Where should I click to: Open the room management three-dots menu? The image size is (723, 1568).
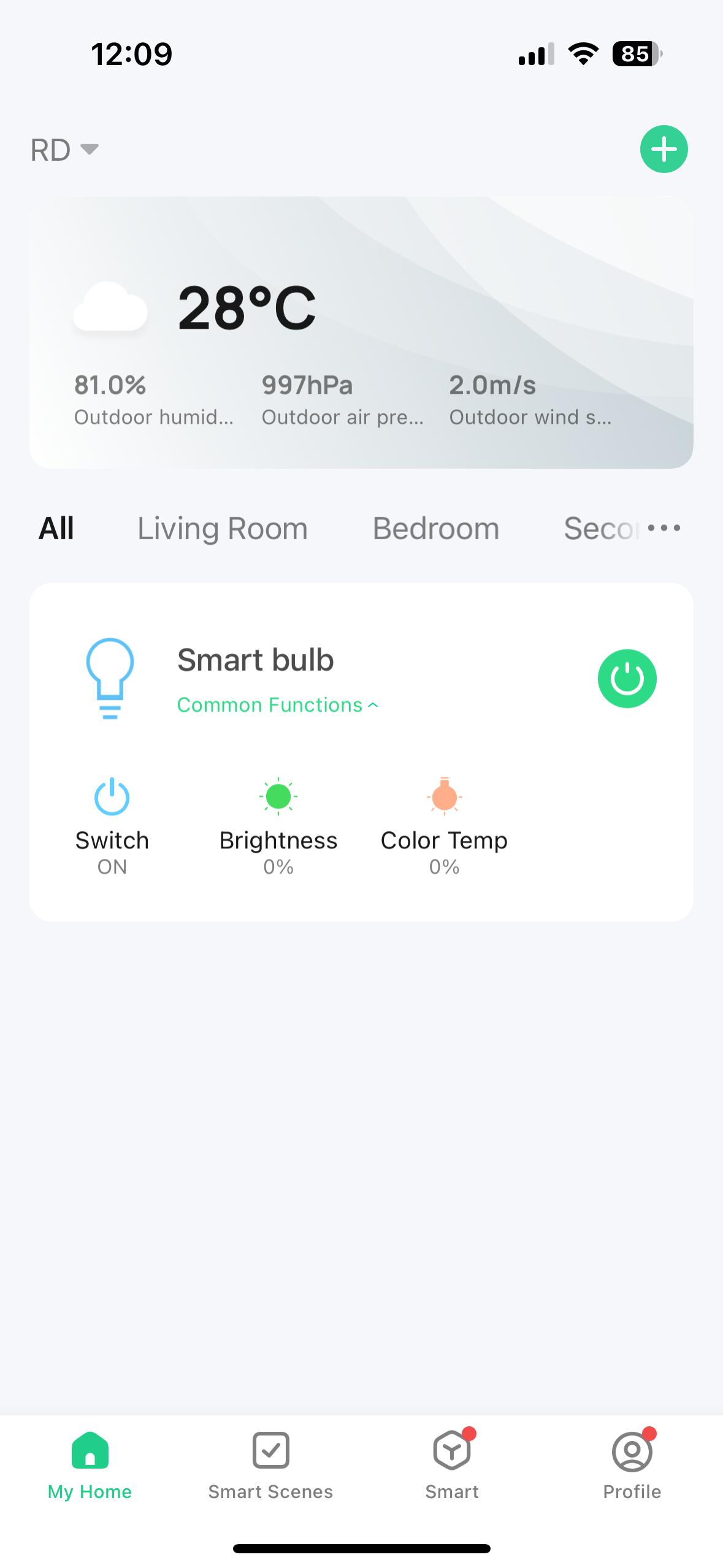(x=664, y=528)
